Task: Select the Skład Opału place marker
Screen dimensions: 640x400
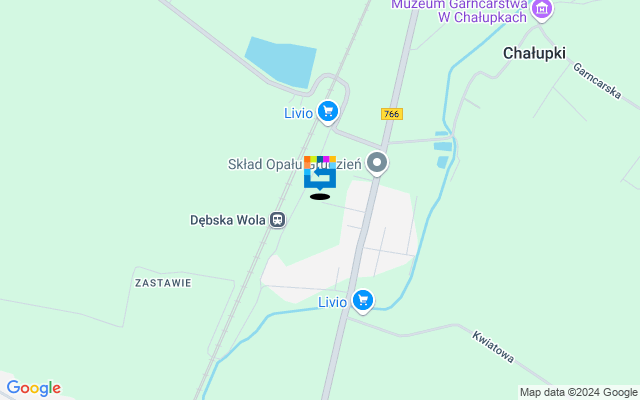Action: click(377, 162)
